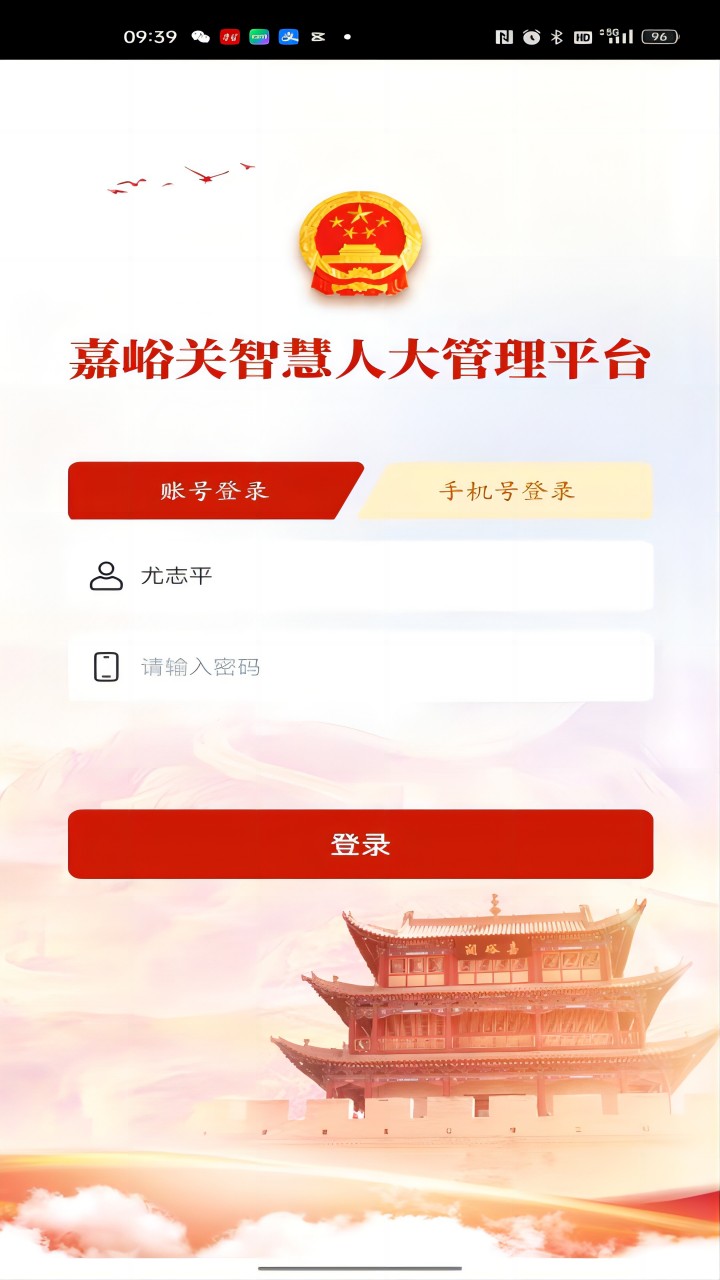
Task: Select the 账号登录 tab
Action: pos(214,491)
